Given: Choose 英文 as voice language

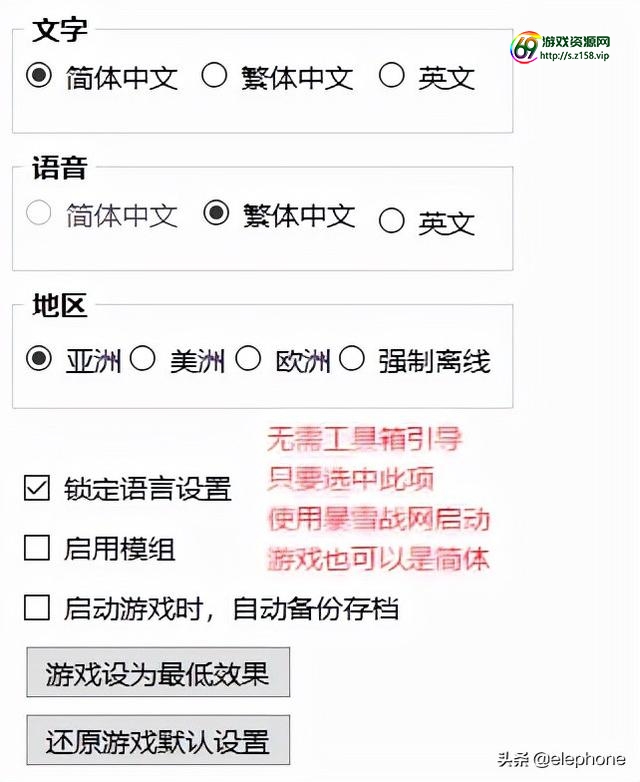Looking at the screenshot, I should tap(392, 221).
